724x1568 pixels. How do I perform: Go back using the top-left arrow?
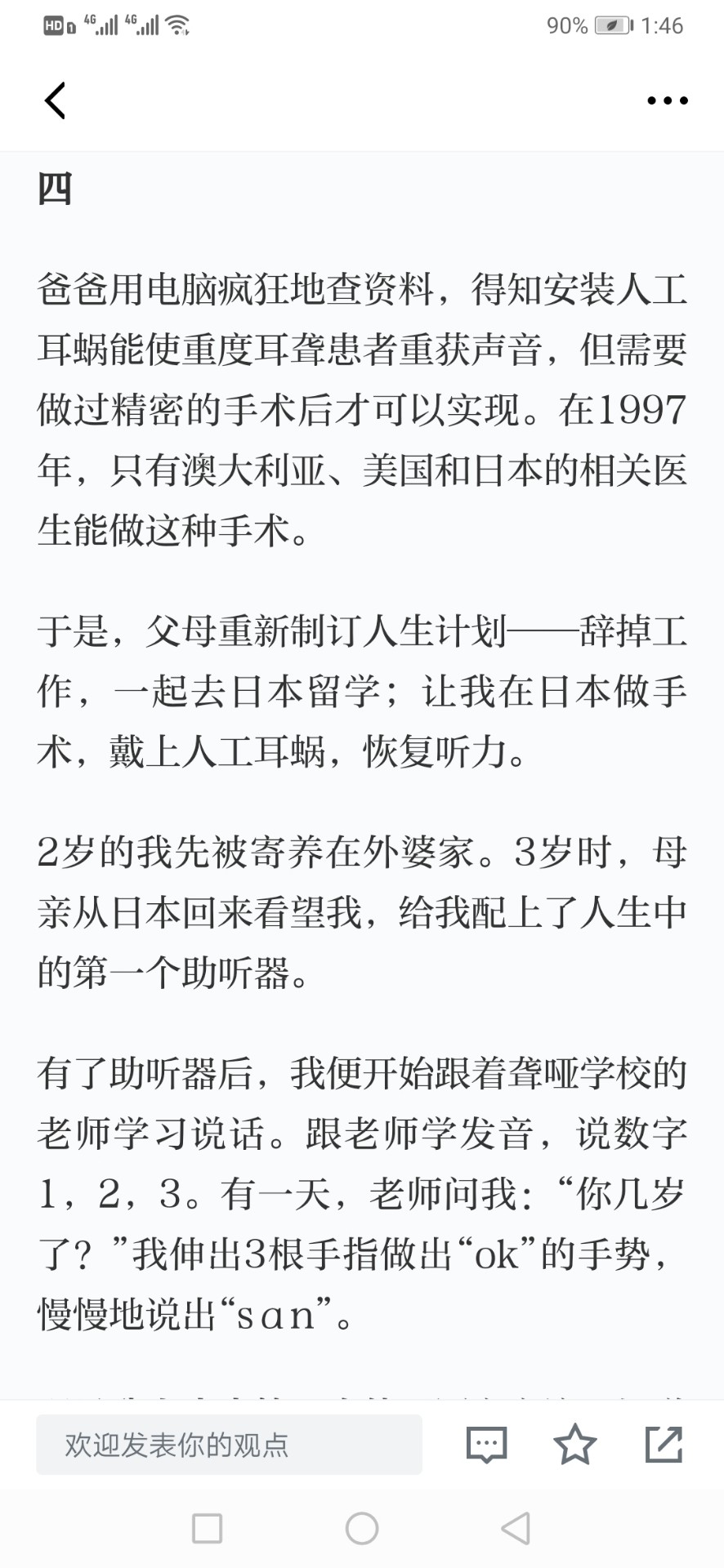pyautogui.click(x=55, y=100)
